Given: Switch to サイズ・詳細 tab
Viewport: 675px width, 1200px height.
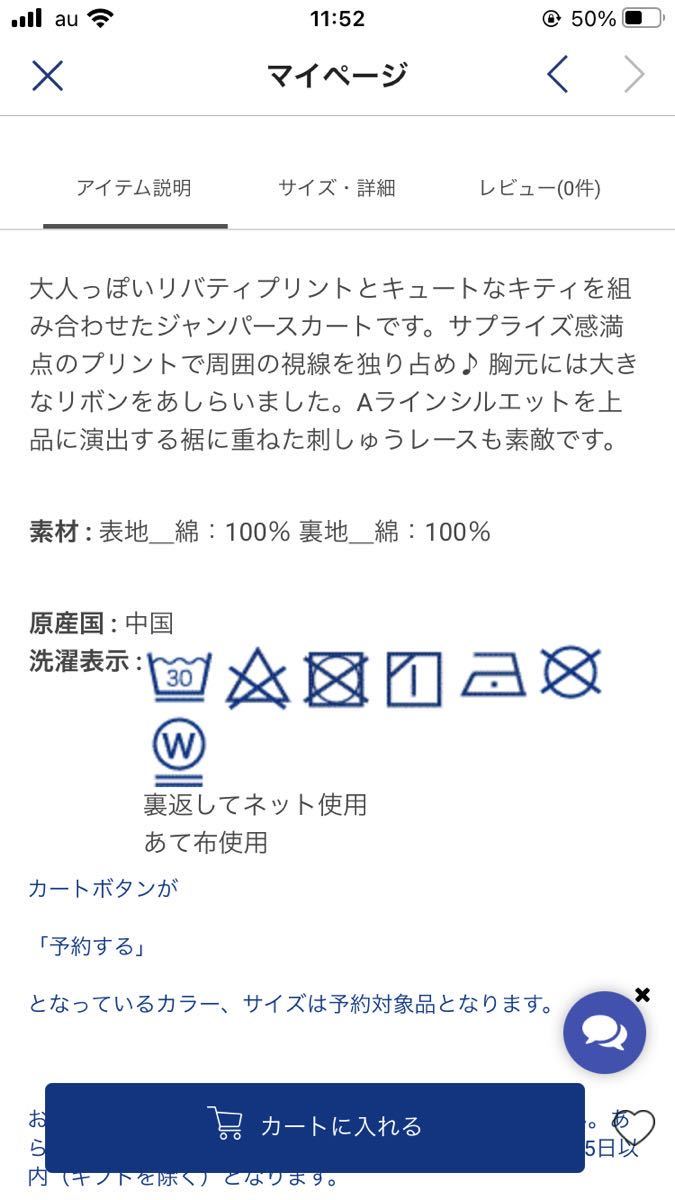Looking at the screenshot, I should pyautogui.click(x=337, y=188).
